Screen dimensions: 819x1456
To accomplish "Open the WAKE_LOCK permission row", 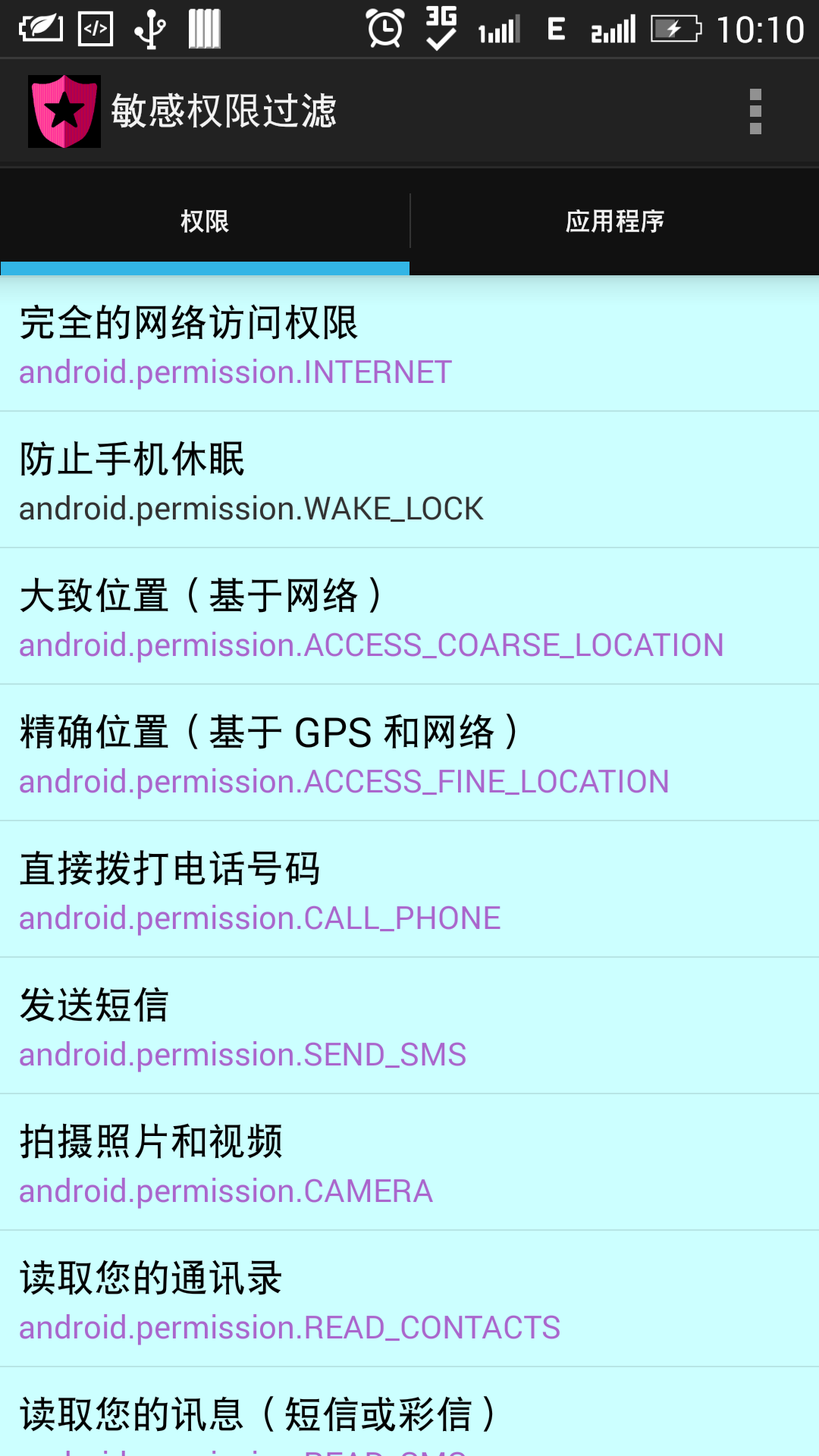I will coord(409,482).
